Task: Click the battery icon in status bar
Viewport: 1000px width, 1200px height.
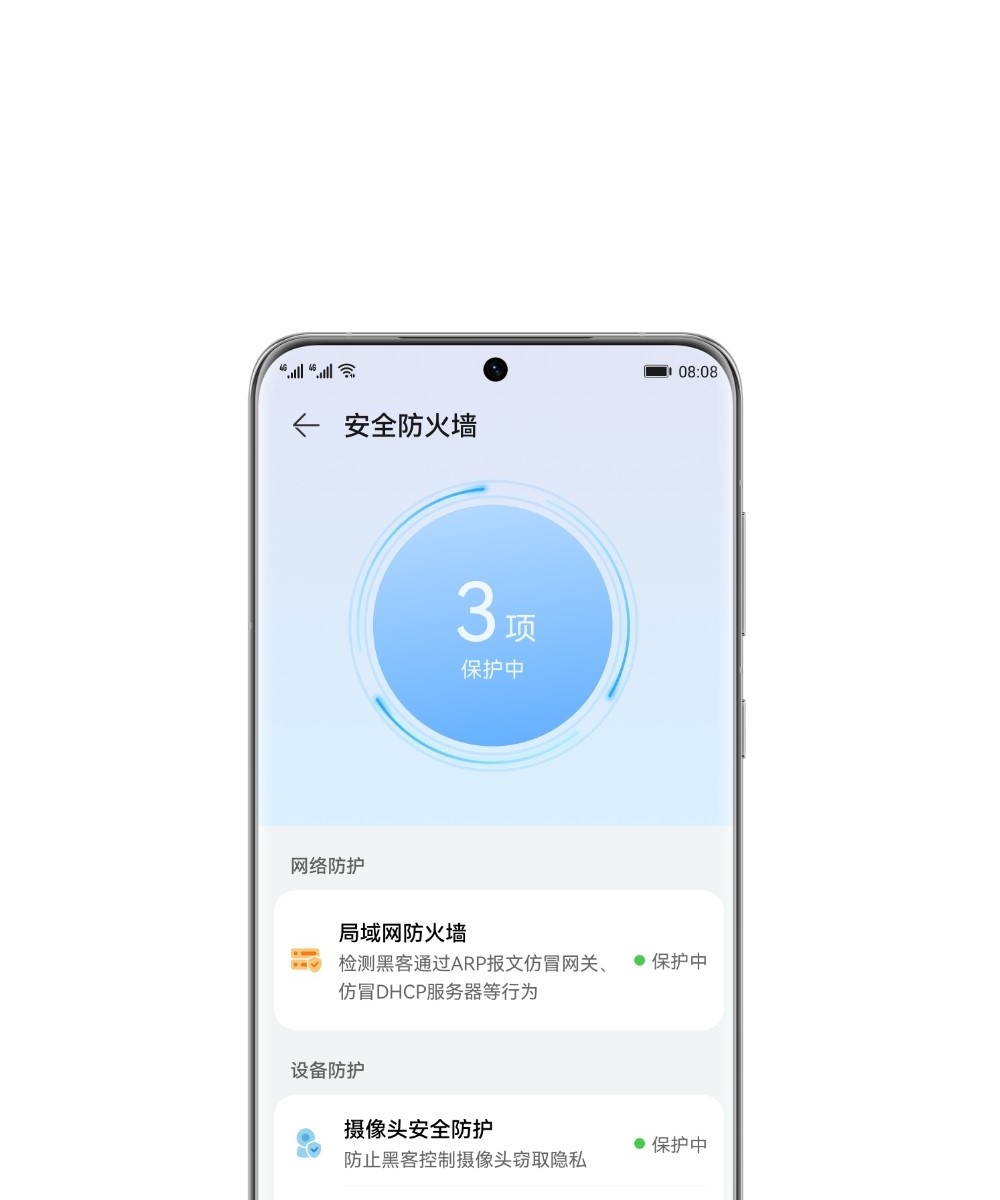Action: pyautogui.click(x=659, y=370)
